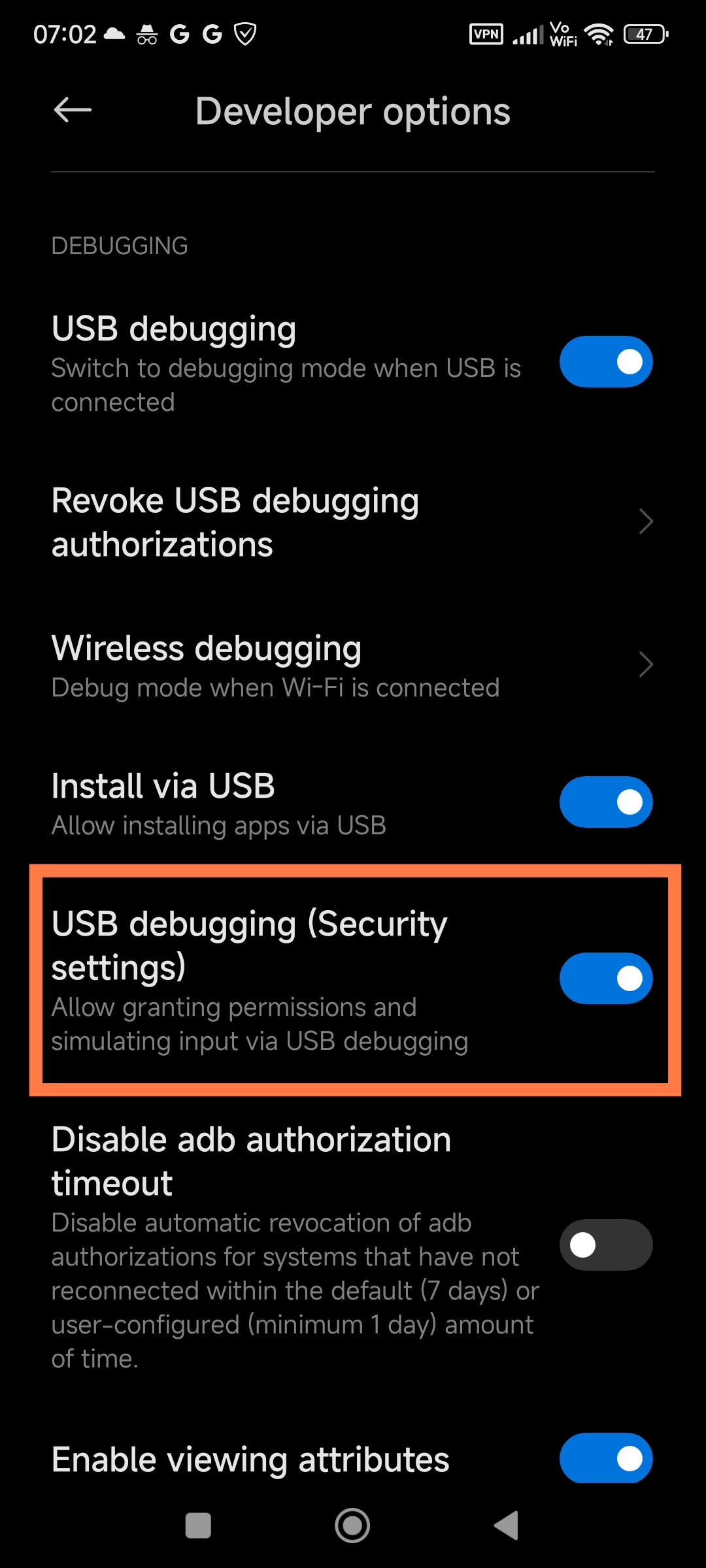The image size is (706, 1568).
Task: Turn off the USB debugging switch
Action: click(606, 361)
